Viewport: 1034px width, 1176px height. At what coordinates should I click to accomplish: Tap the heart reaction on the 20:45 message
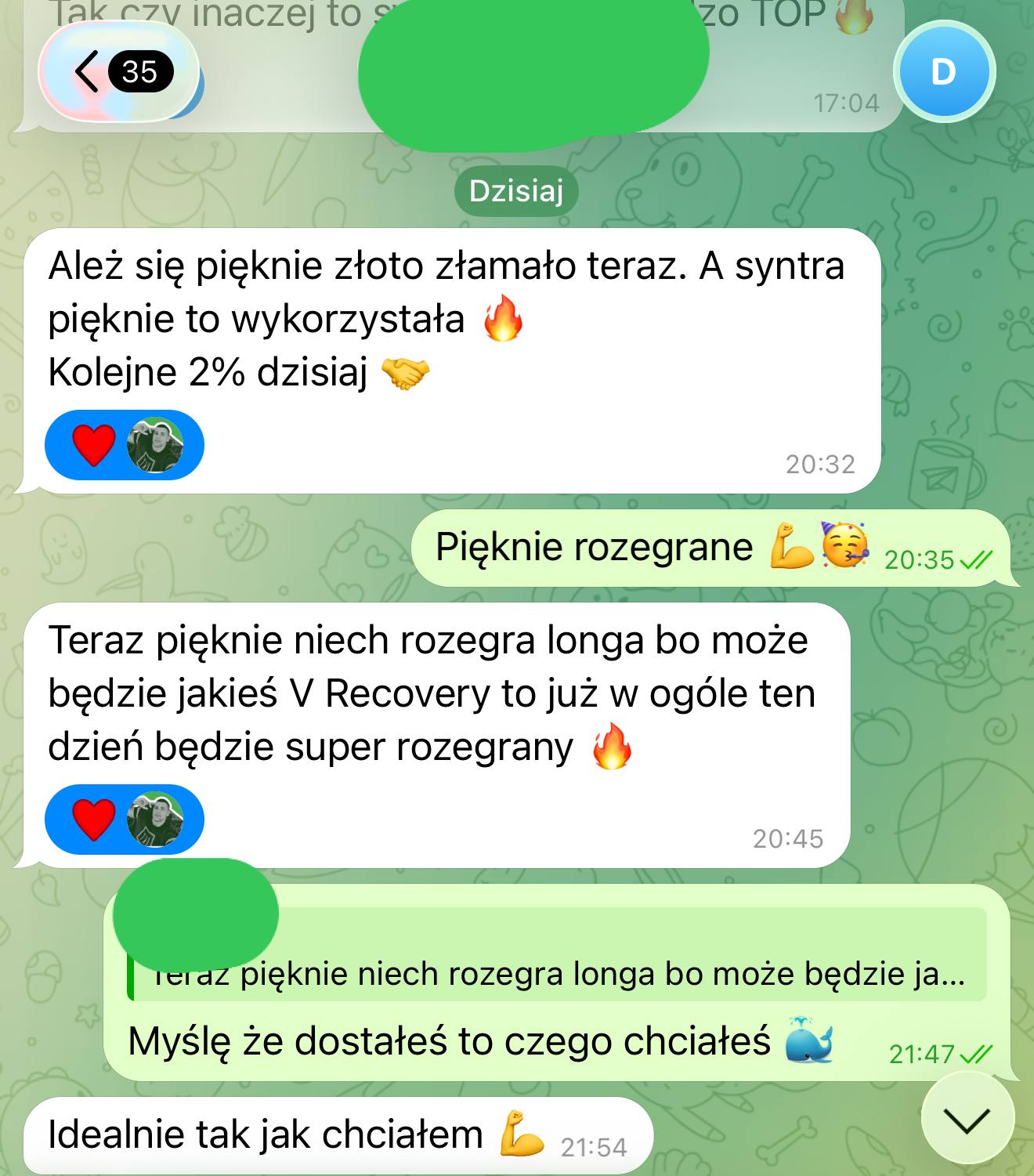[x=94, y=820]
